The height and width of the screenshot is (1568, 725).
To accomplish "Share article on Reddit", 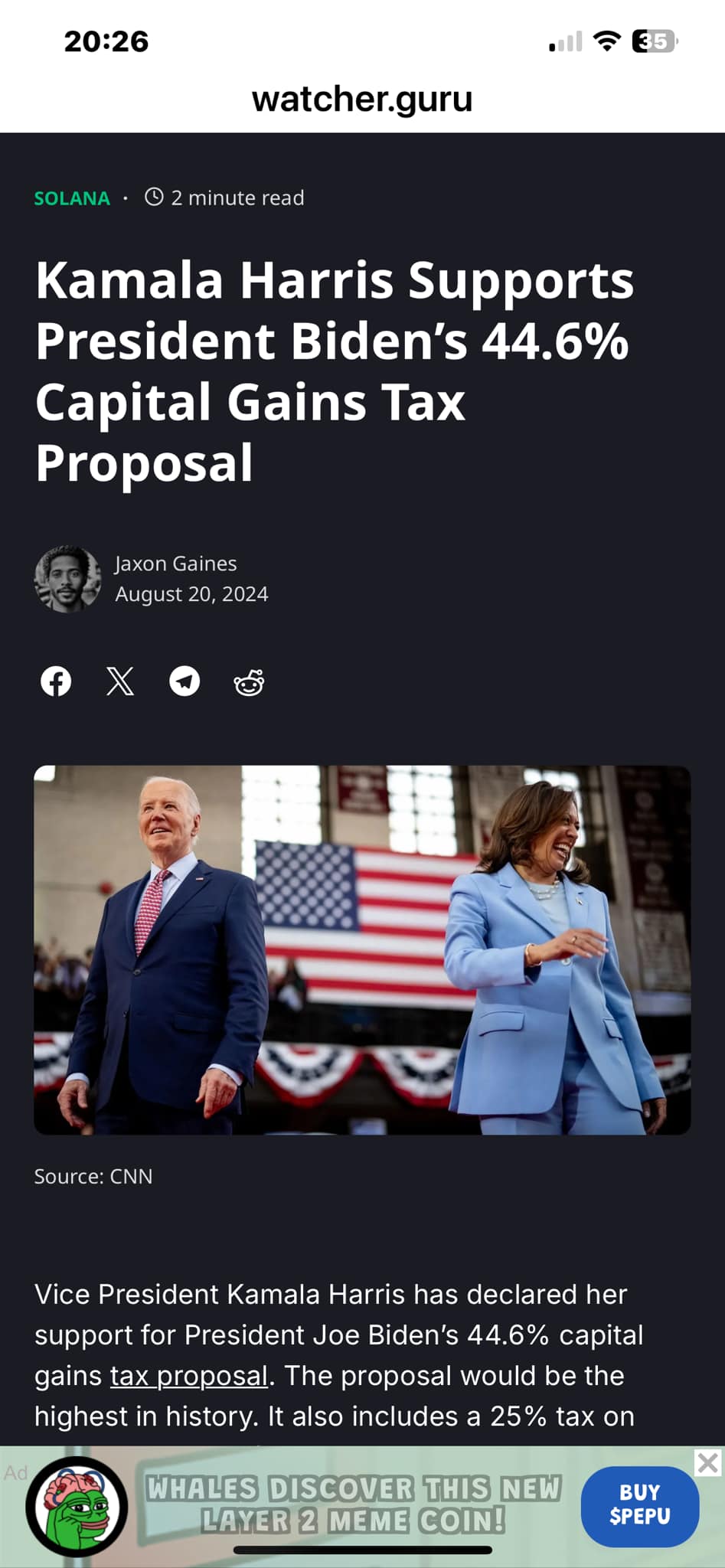I will [249, 681].
